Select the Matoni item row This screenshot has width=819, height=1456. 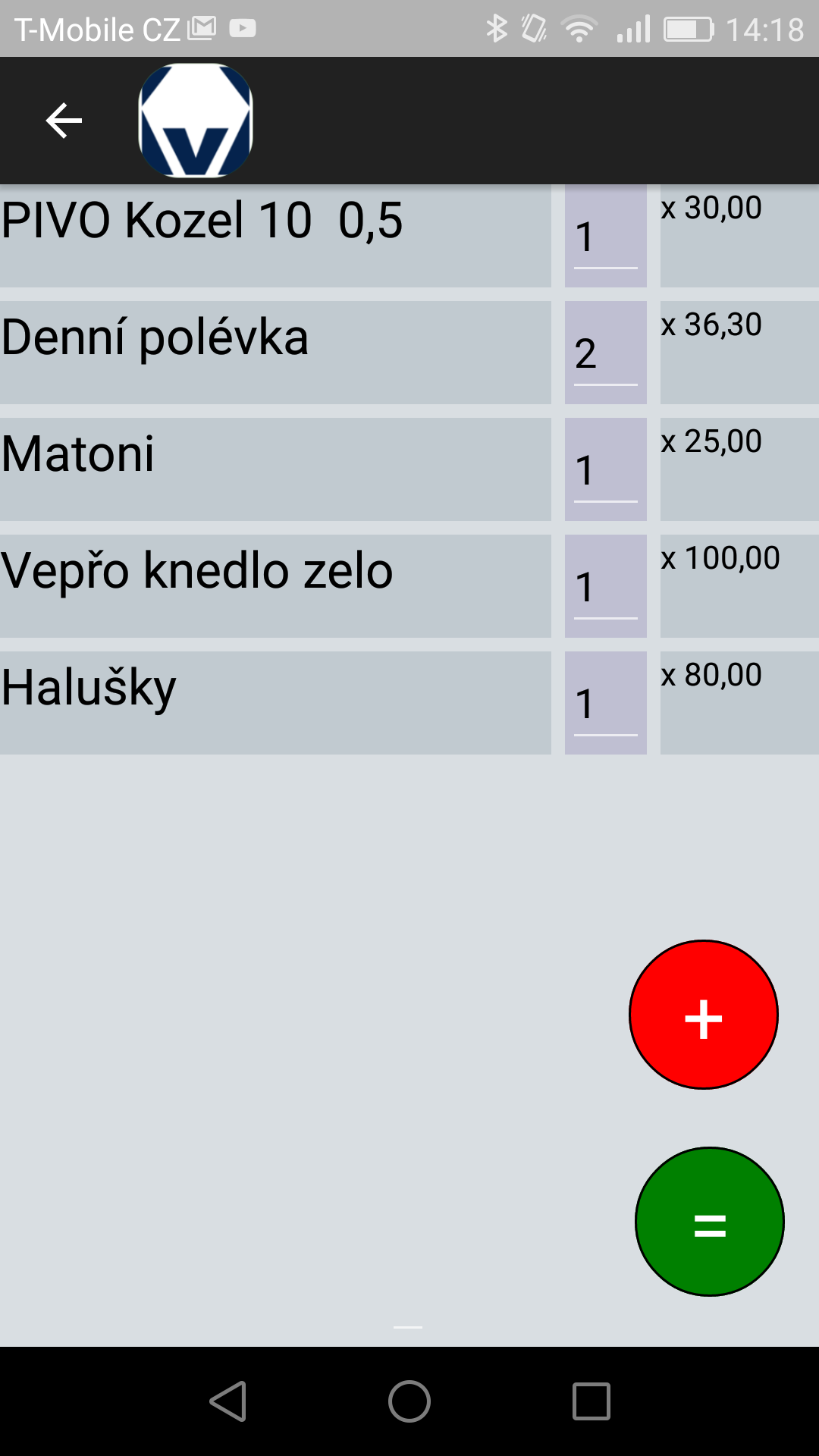coord(275,469)
